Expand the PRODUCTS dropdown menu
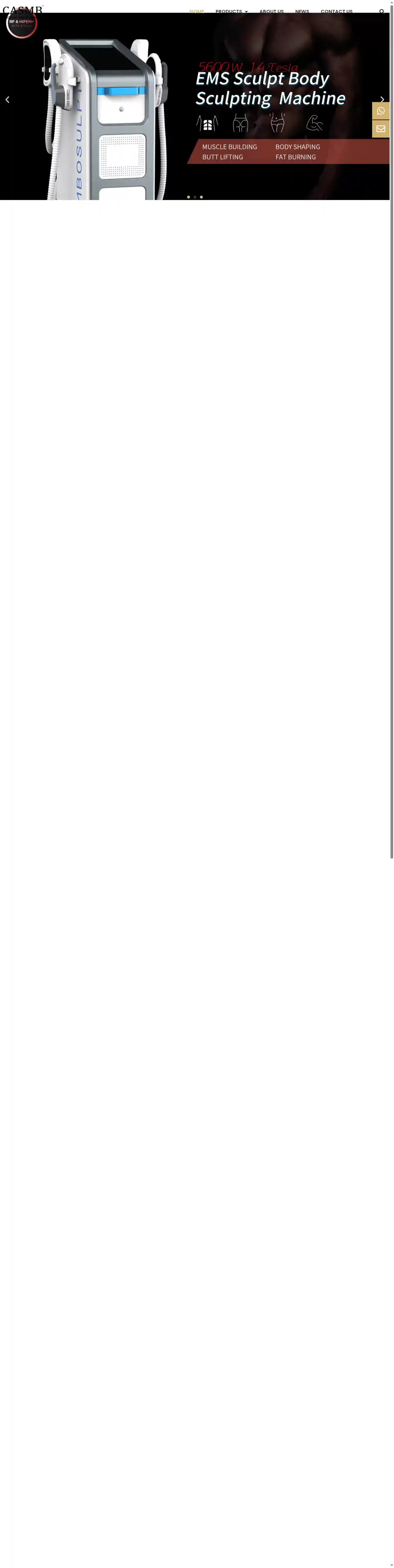394x1568 pixels. [231, 12]
